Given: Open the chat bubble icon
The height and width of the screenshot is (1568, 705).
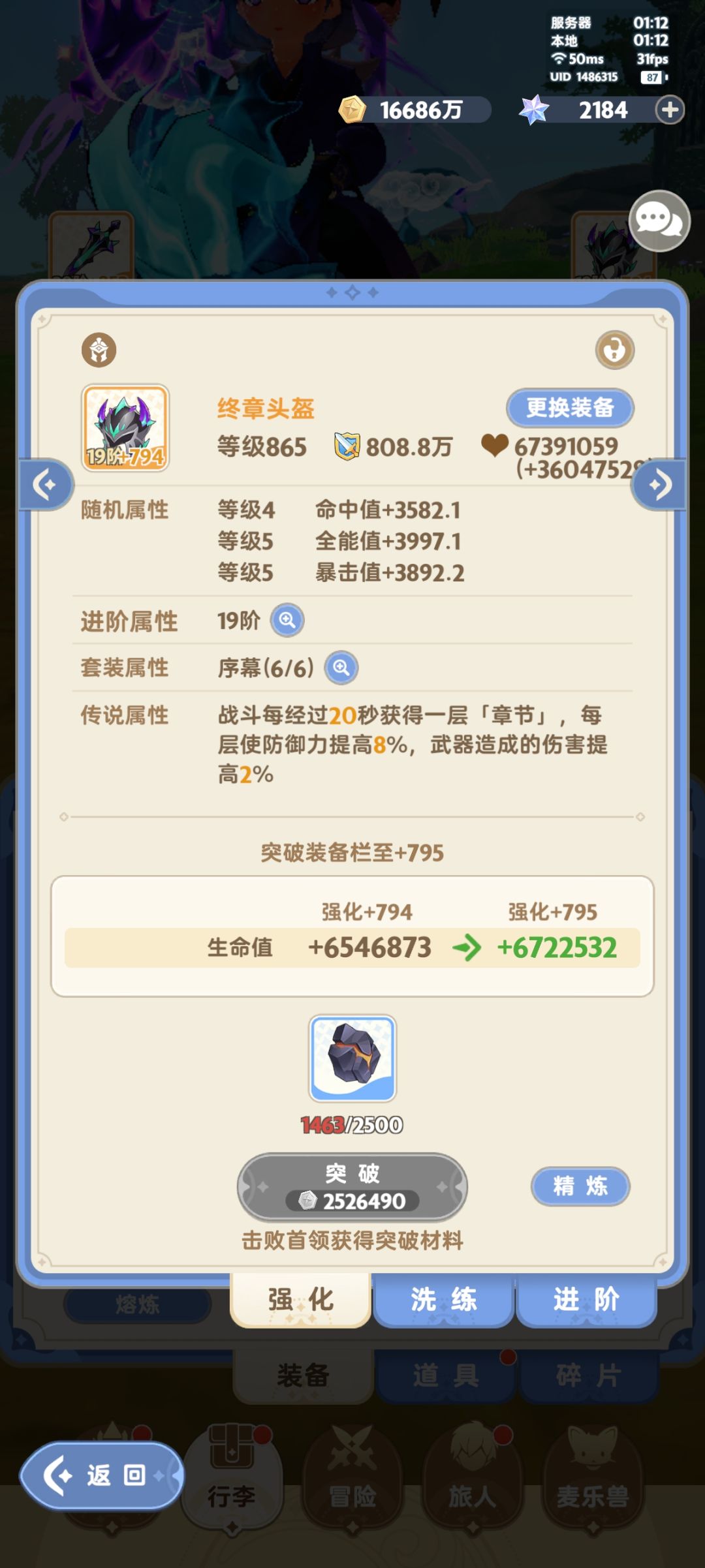Looking at the screenshot, I should (x=659, y=221).
